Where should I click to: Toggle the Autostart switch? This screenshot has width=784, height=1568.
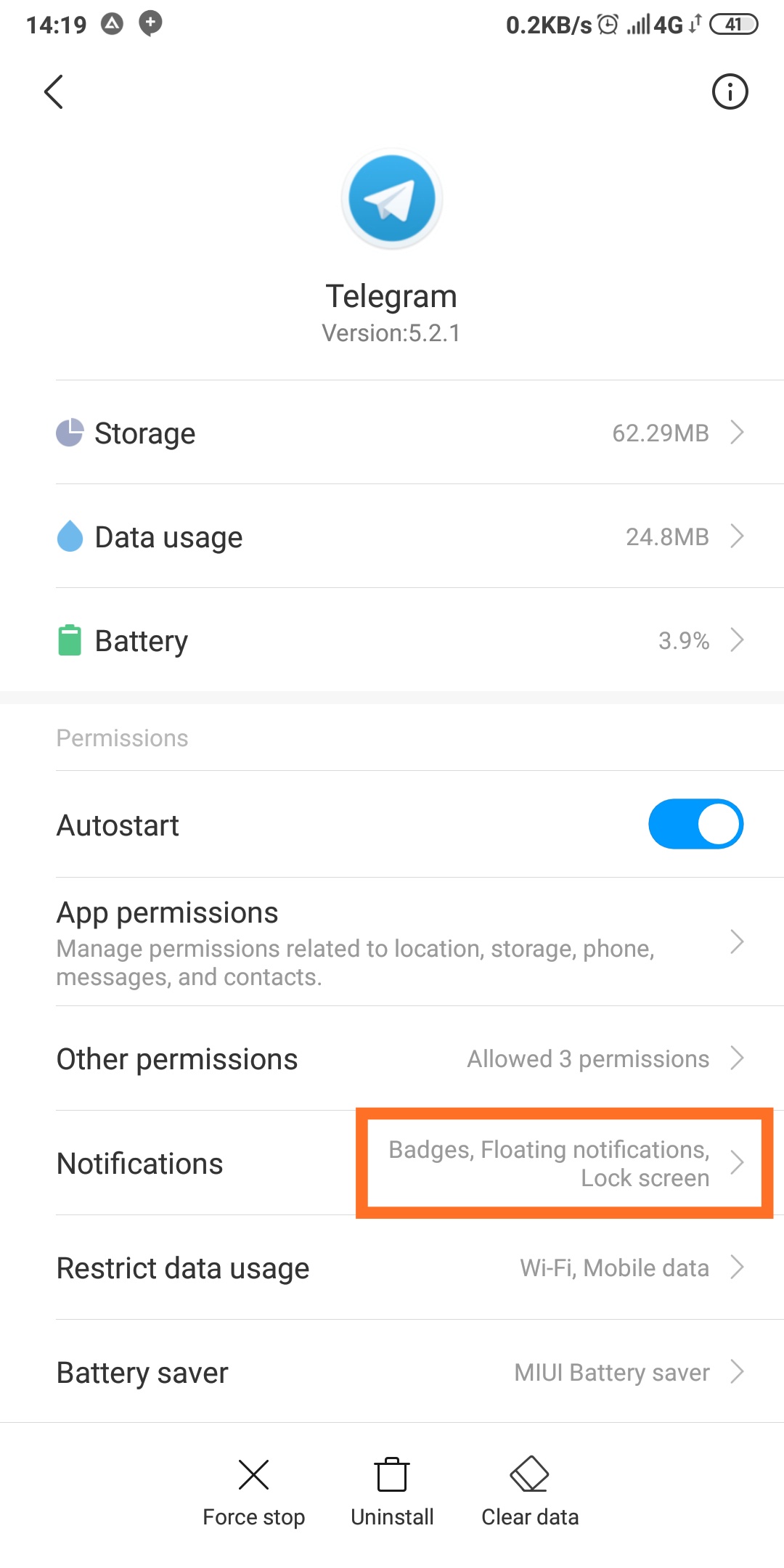click(695, 825)
